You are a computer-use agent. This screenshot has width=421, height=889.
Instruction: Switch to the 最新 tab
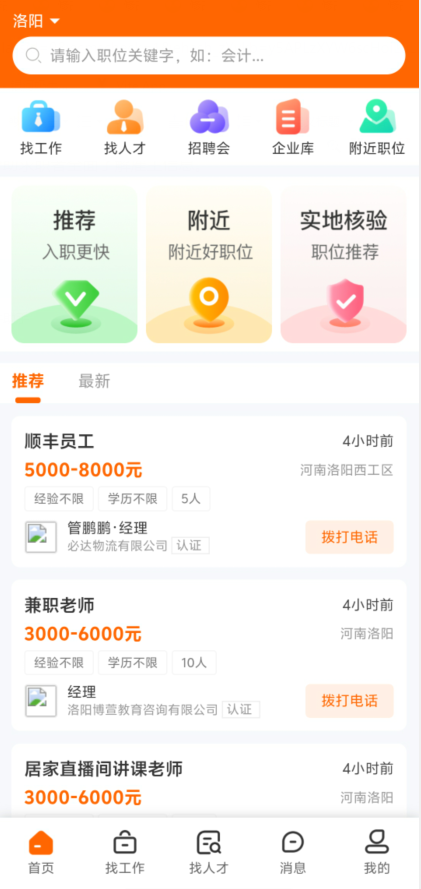point(94,382)
